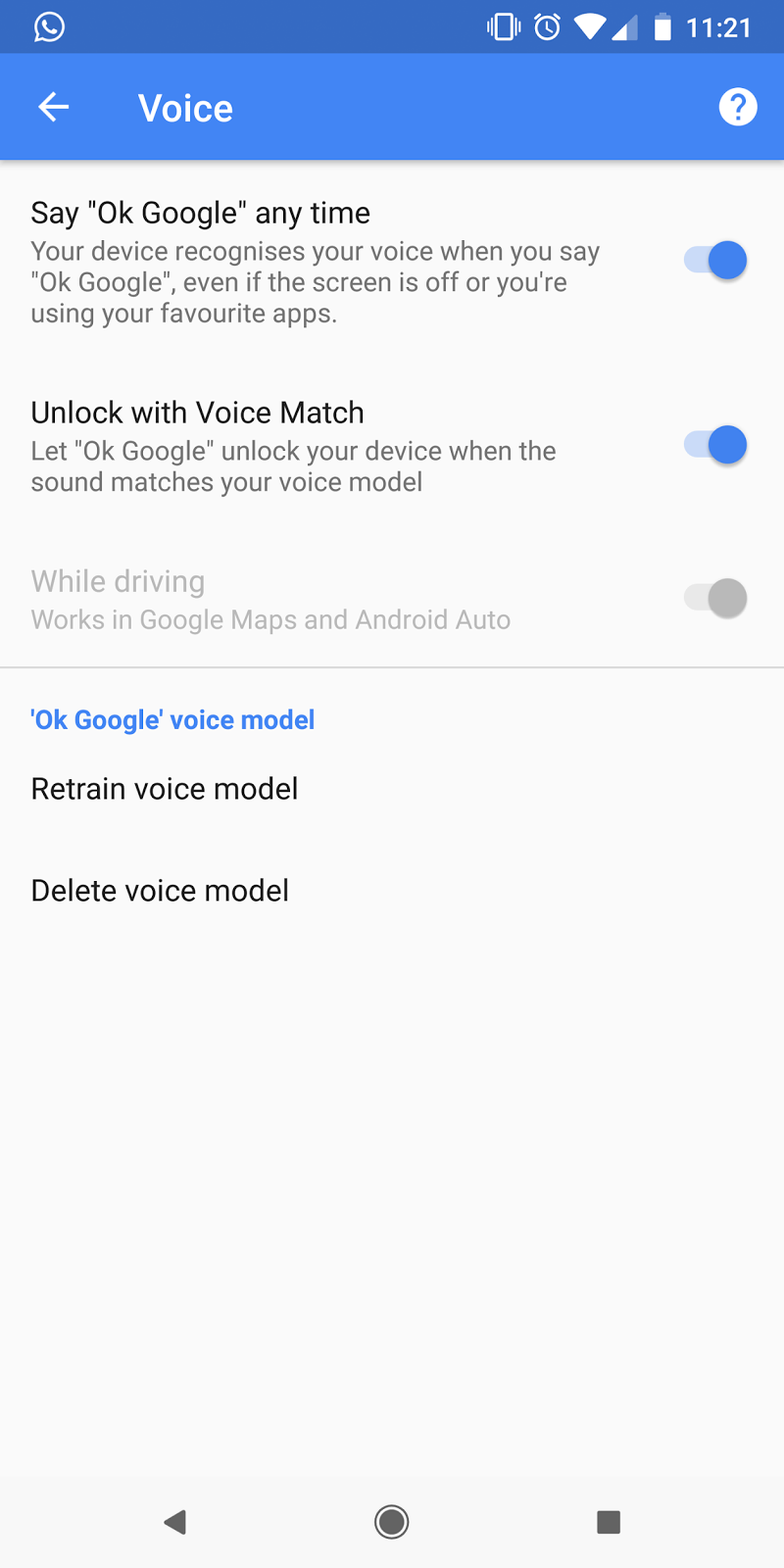Select Delete voice model

click(x=160, y=890)
